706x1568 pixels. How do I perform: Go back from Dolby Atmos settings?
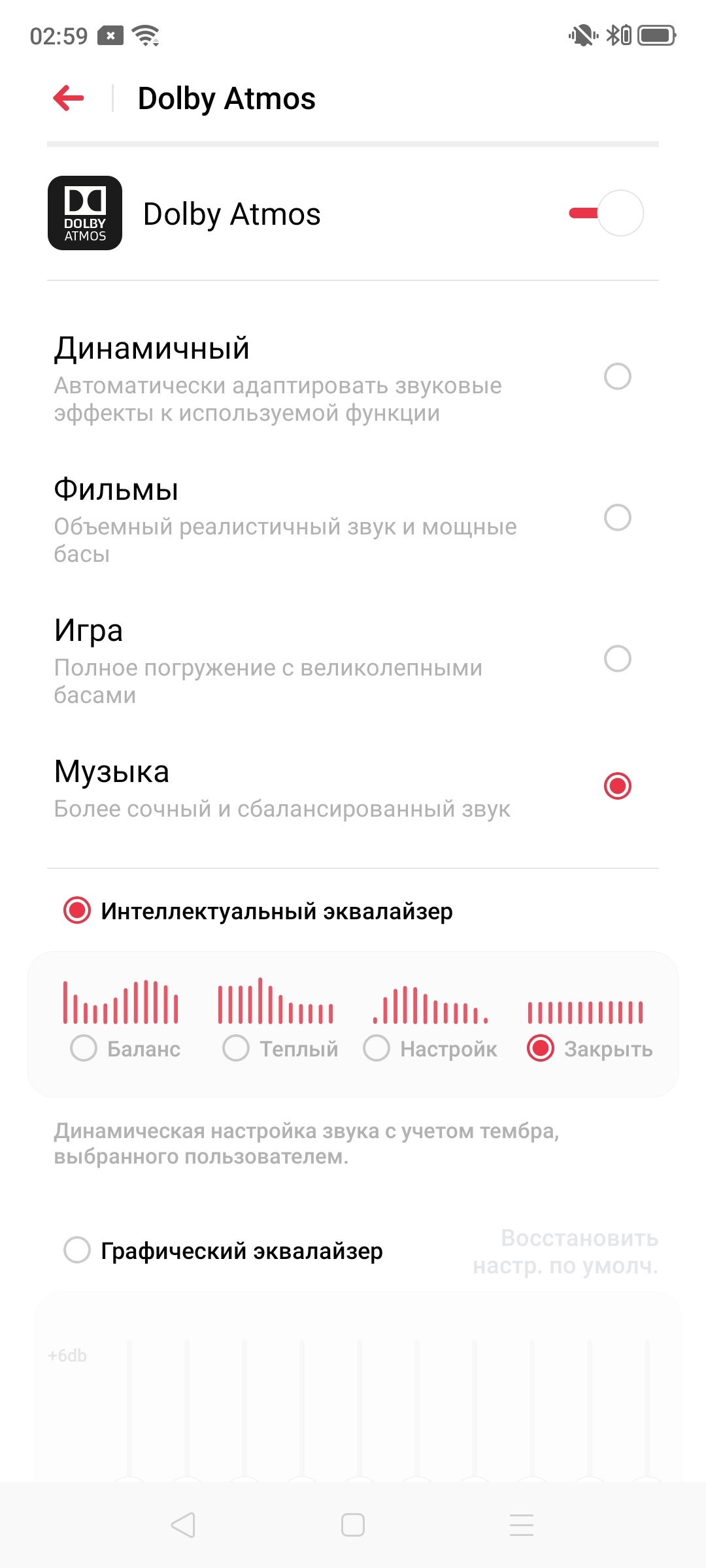coord(69,99)
